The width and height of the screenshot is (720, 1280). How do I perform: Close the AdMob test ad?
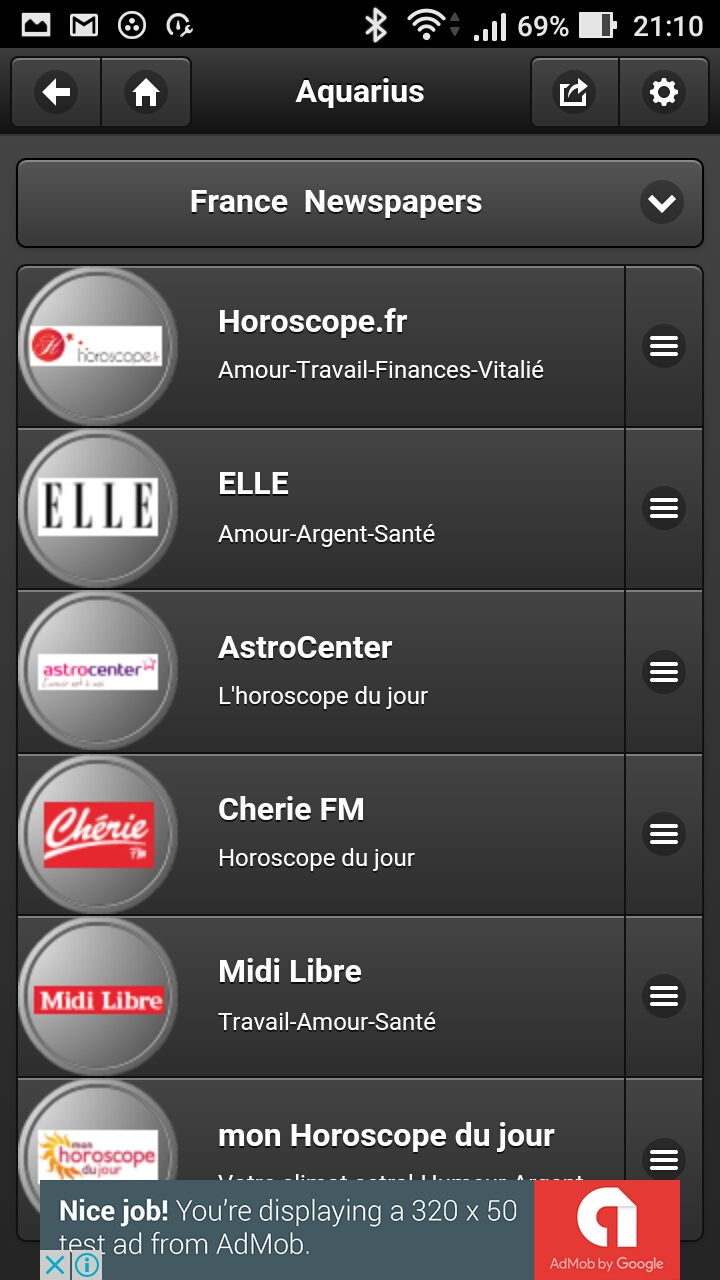(x=56, y=1265)
